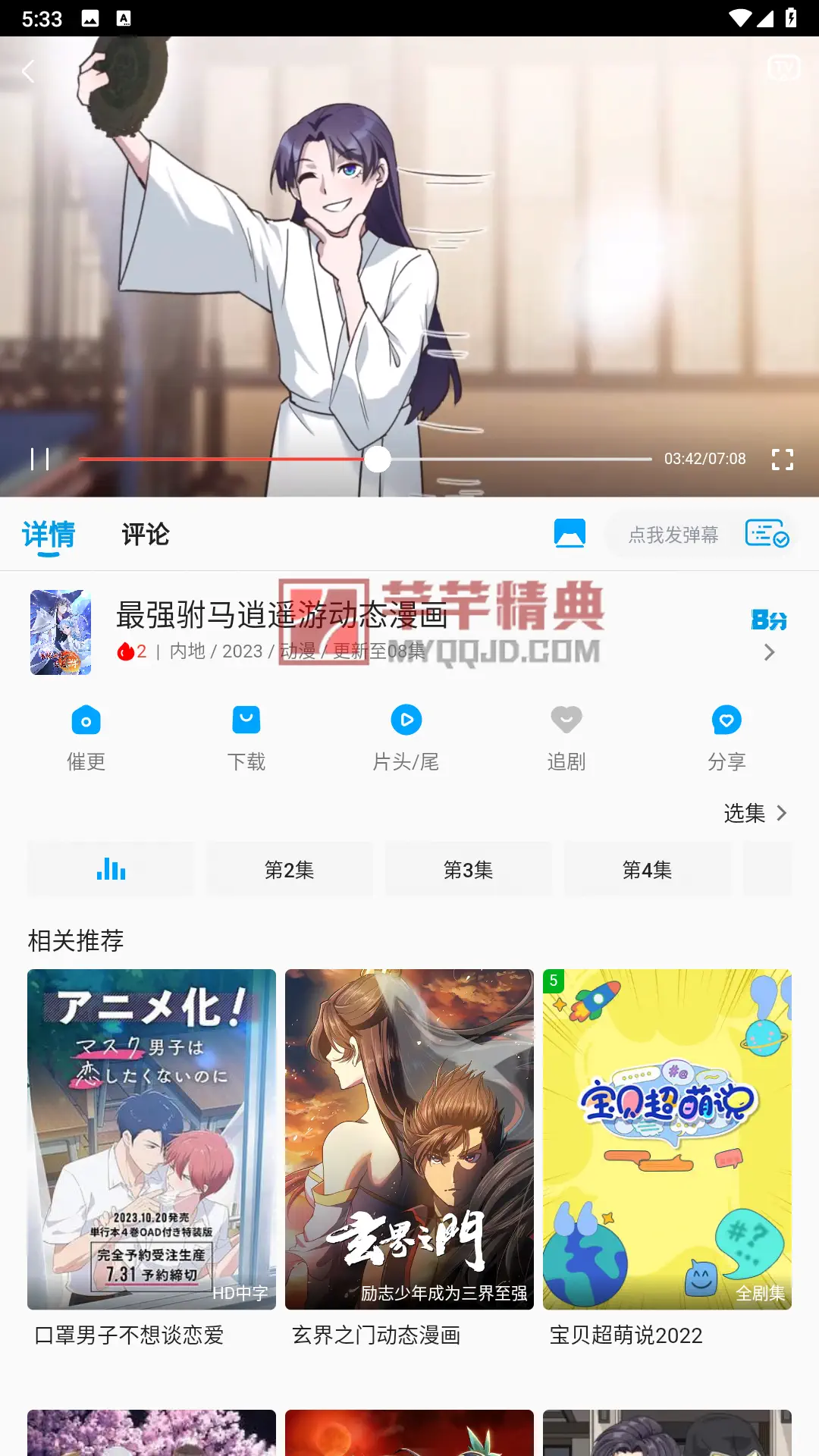
Task: Follow this series with 追剧
Action: point(566,739)
